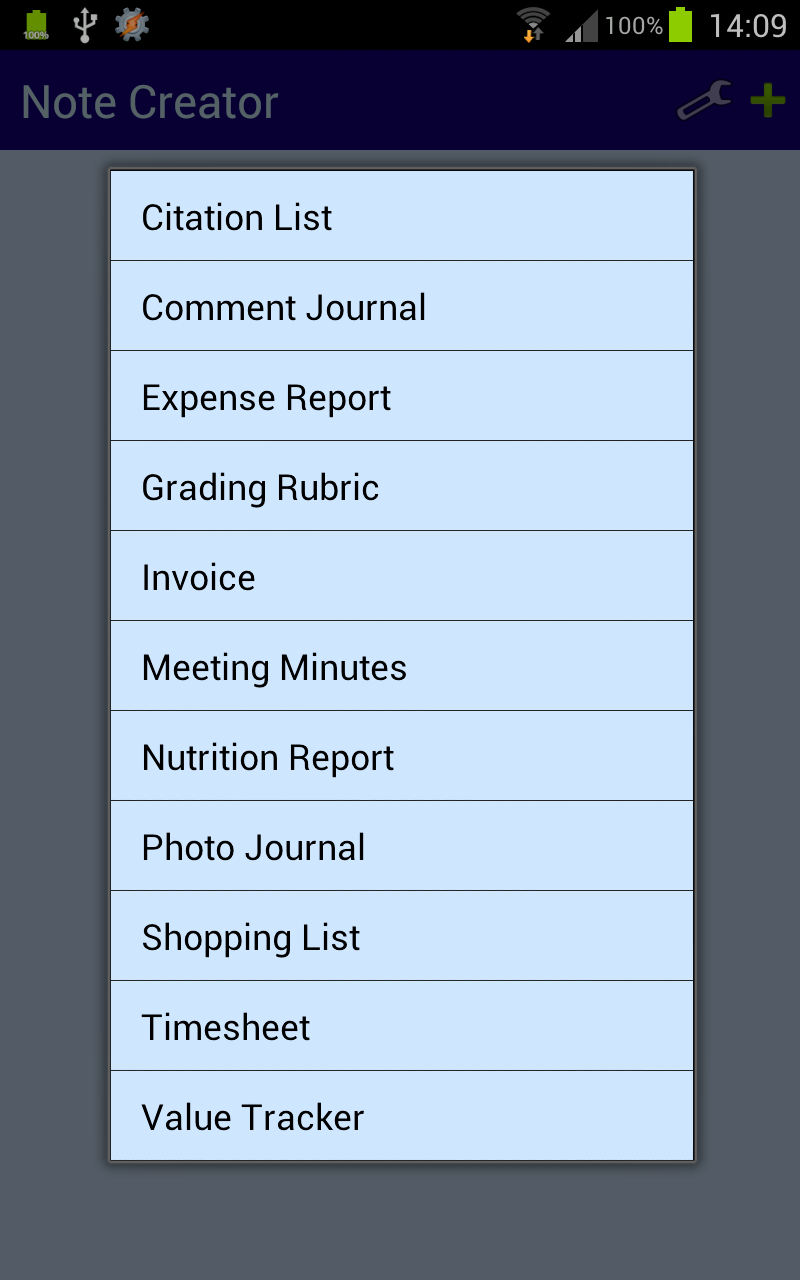800x1280 pixels.
Task: Open the Shopping List template
Action: 401,937
